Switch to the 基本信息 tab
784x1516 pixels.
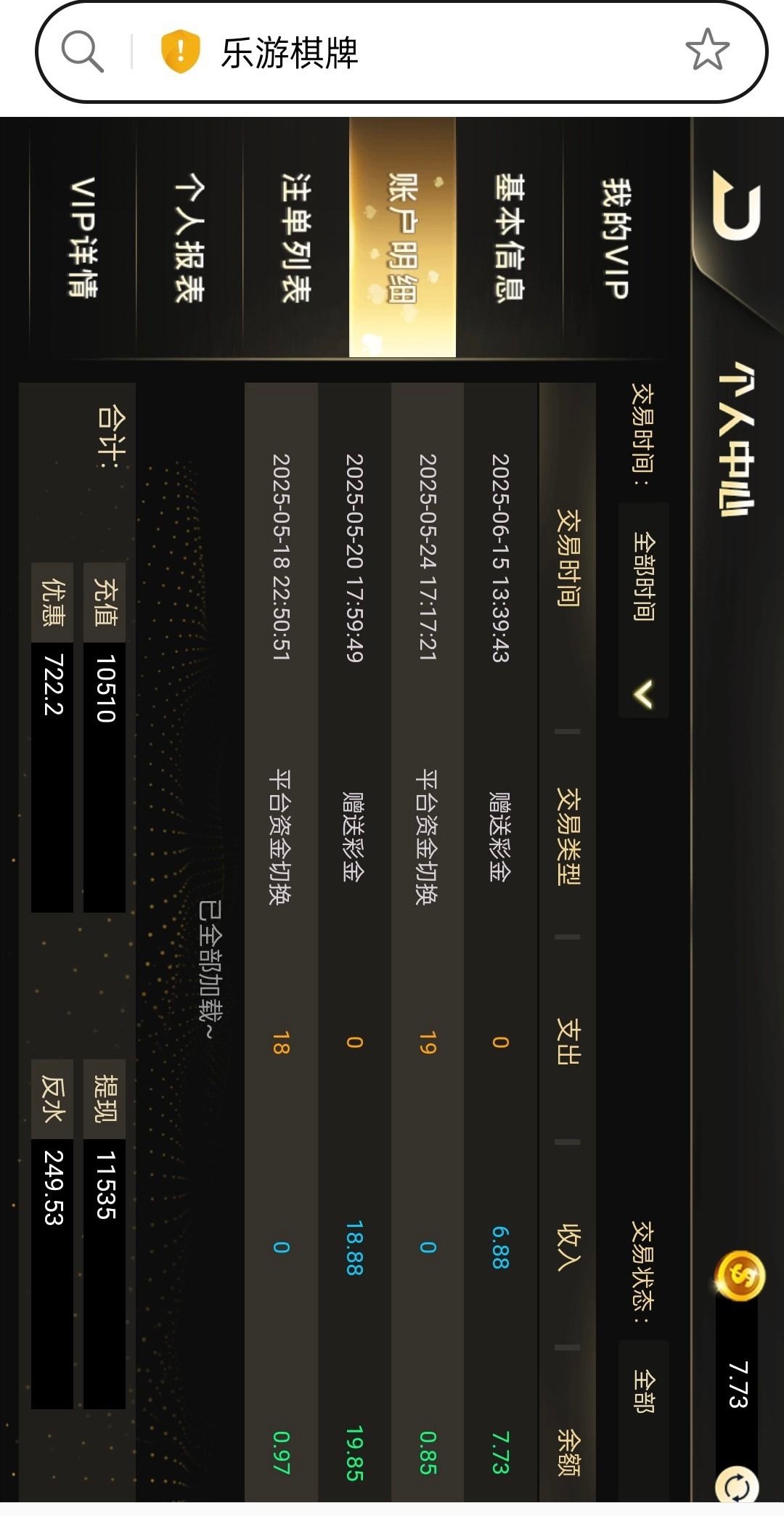(x=509, y=237)
